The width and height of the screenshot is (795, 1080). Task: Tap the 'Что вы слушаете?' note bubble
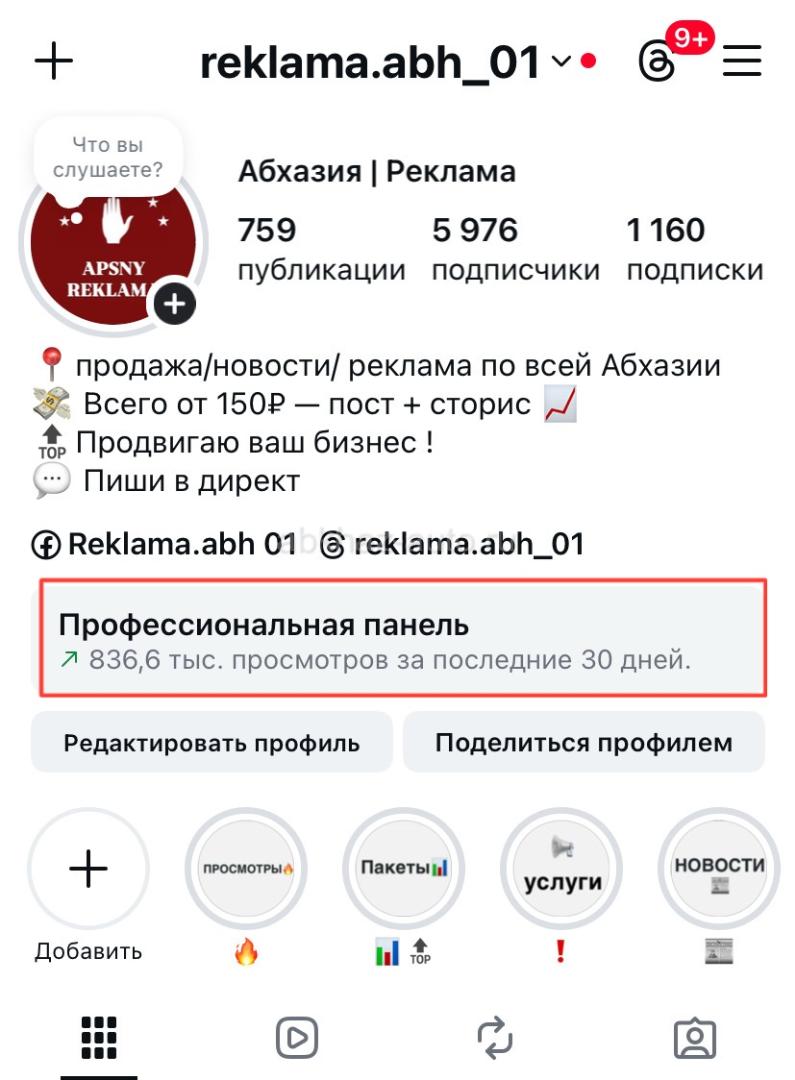click(x=107, y=158)
